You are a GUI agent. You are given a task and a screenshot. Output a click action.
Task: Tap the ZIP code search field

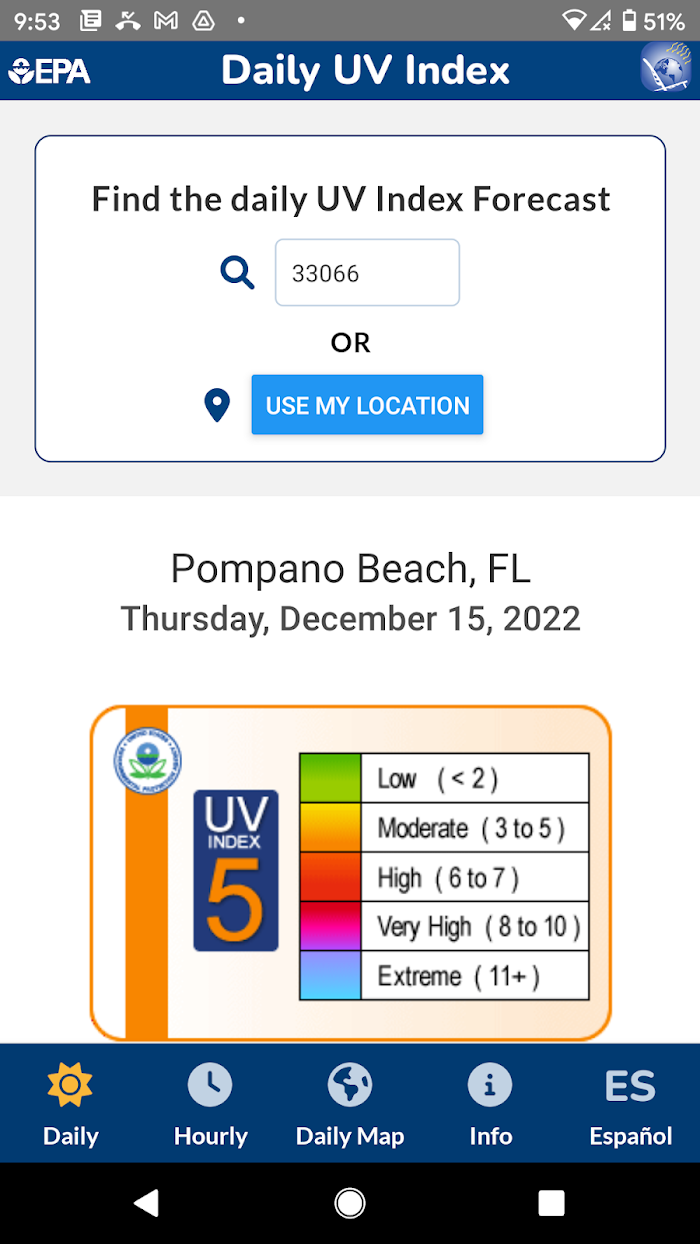367,272
